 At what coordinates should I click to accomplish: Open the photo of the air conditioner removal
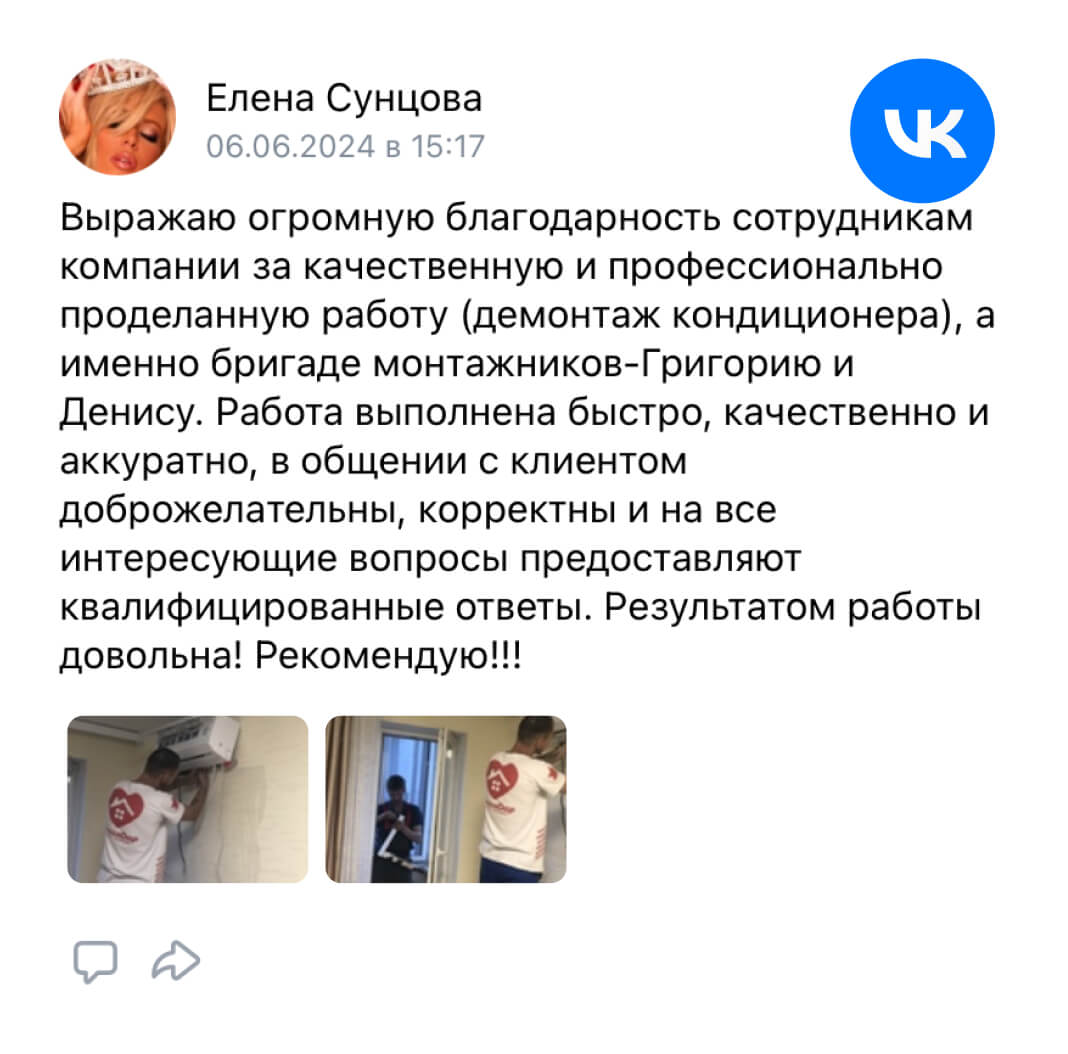(x=187, y=799)
